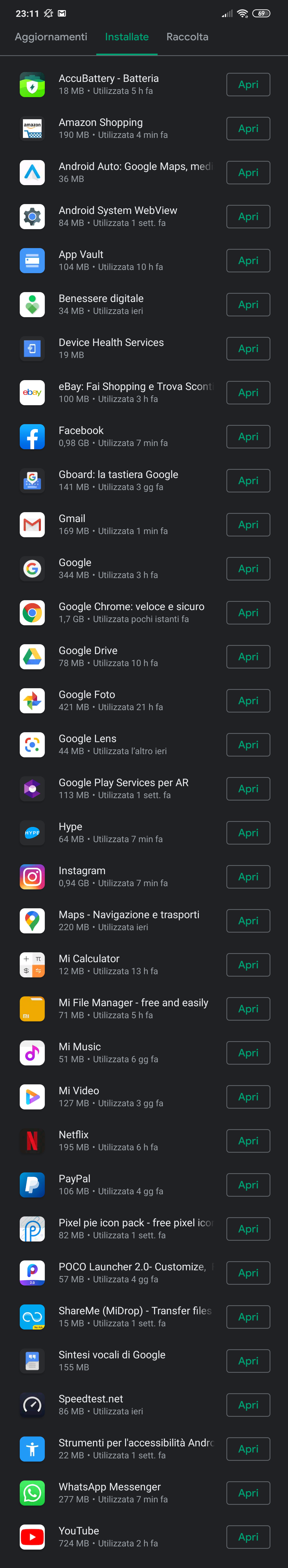Viewport: 288px width, 1568px height.
Task: Open the Speedtest.net list entry
Action: pos(122,1404)
